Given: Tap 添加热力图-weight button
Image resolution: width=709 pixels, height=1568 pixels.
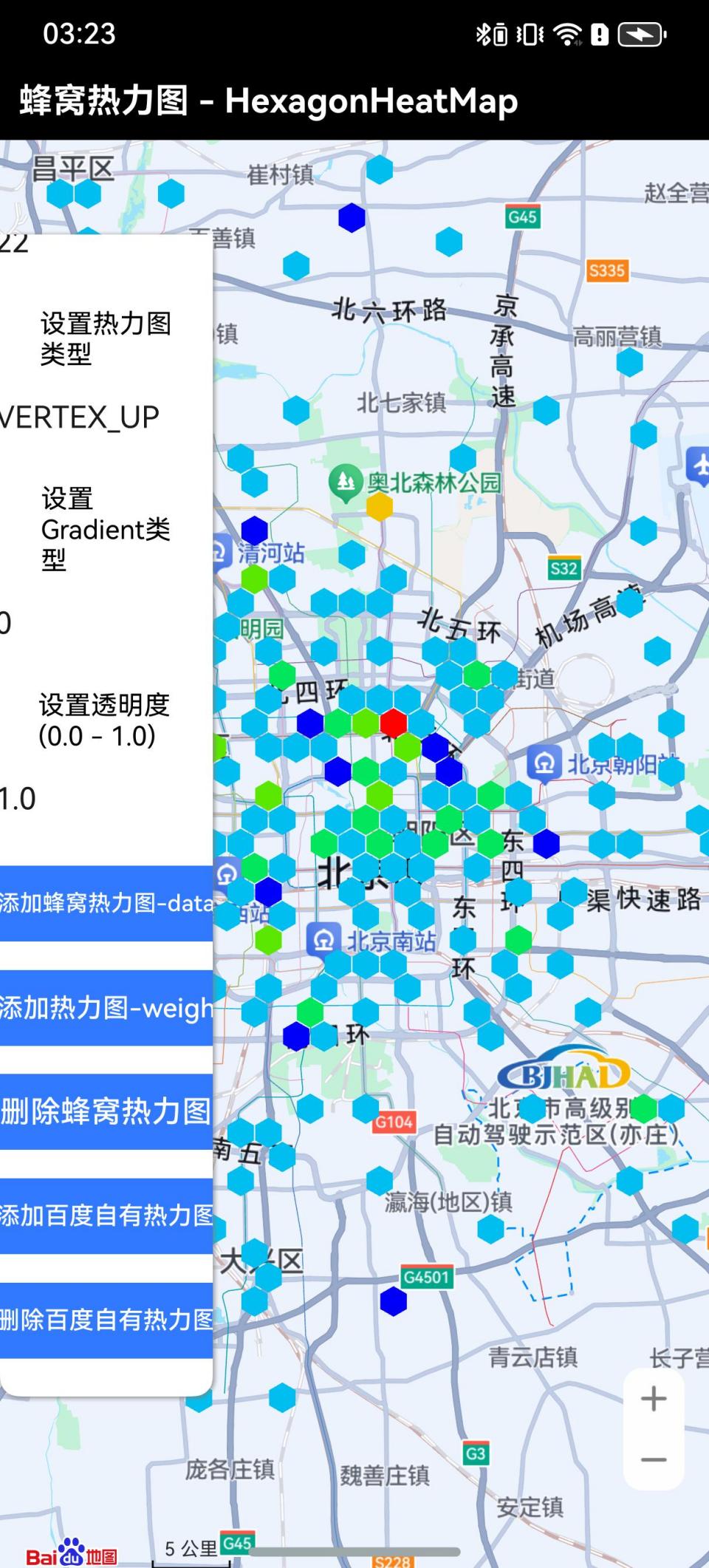Looking at the screenshot, I should tap(106, 1008).
